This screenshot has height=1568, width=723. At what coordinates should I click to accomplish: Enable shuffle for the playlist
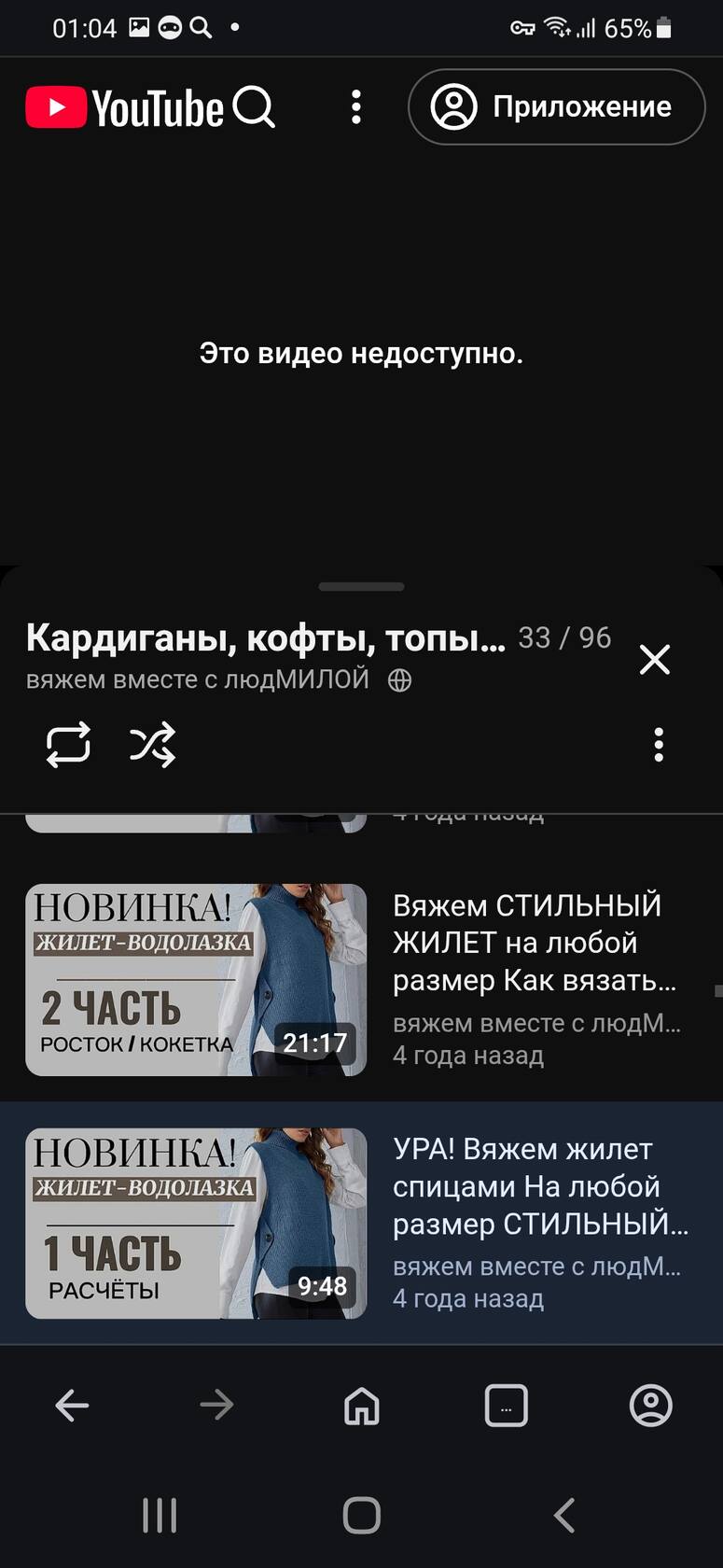coord(152,744)
